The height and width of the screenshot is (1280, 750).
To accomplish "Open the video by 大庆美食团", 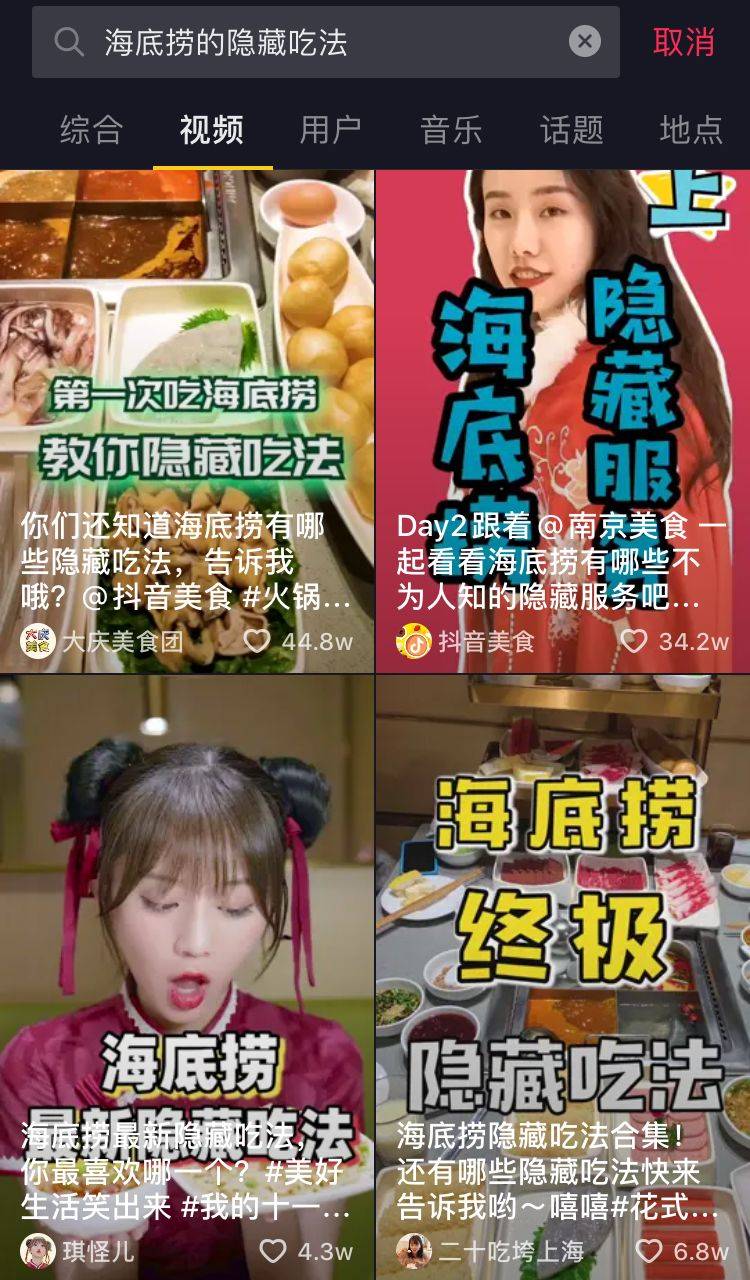I will click(187, 400).
